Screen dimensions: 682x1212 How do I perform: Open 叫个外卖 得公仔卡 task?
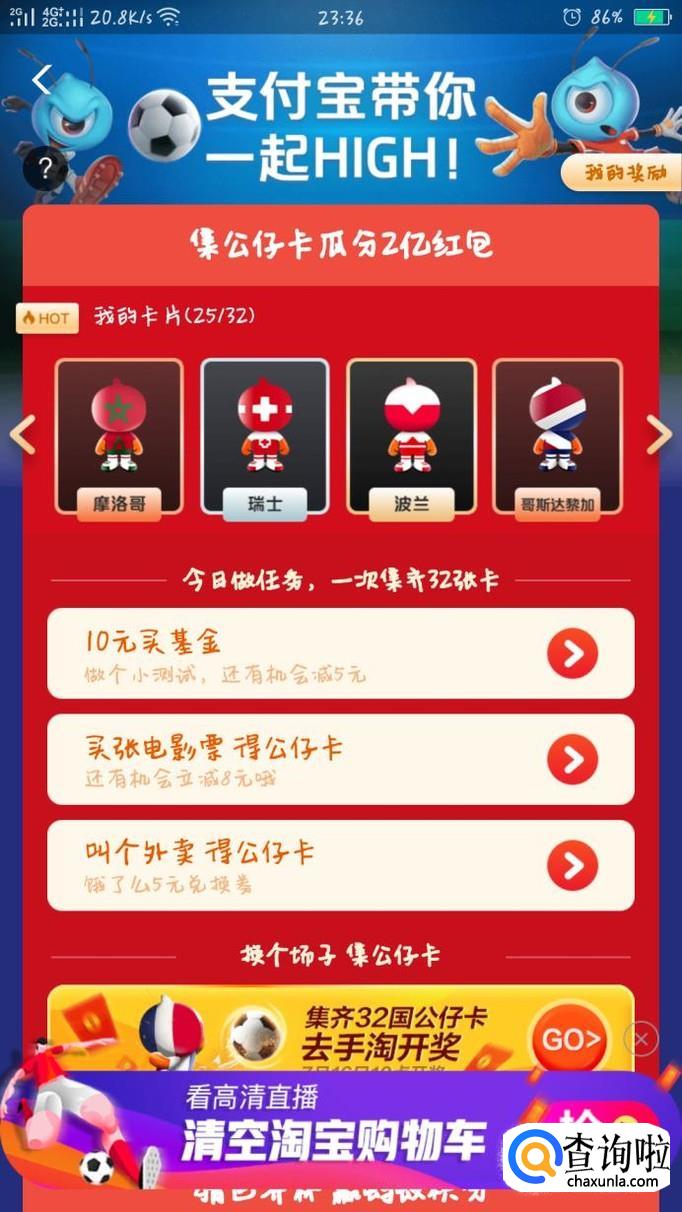pyautogui.click(x=572, y=866)
